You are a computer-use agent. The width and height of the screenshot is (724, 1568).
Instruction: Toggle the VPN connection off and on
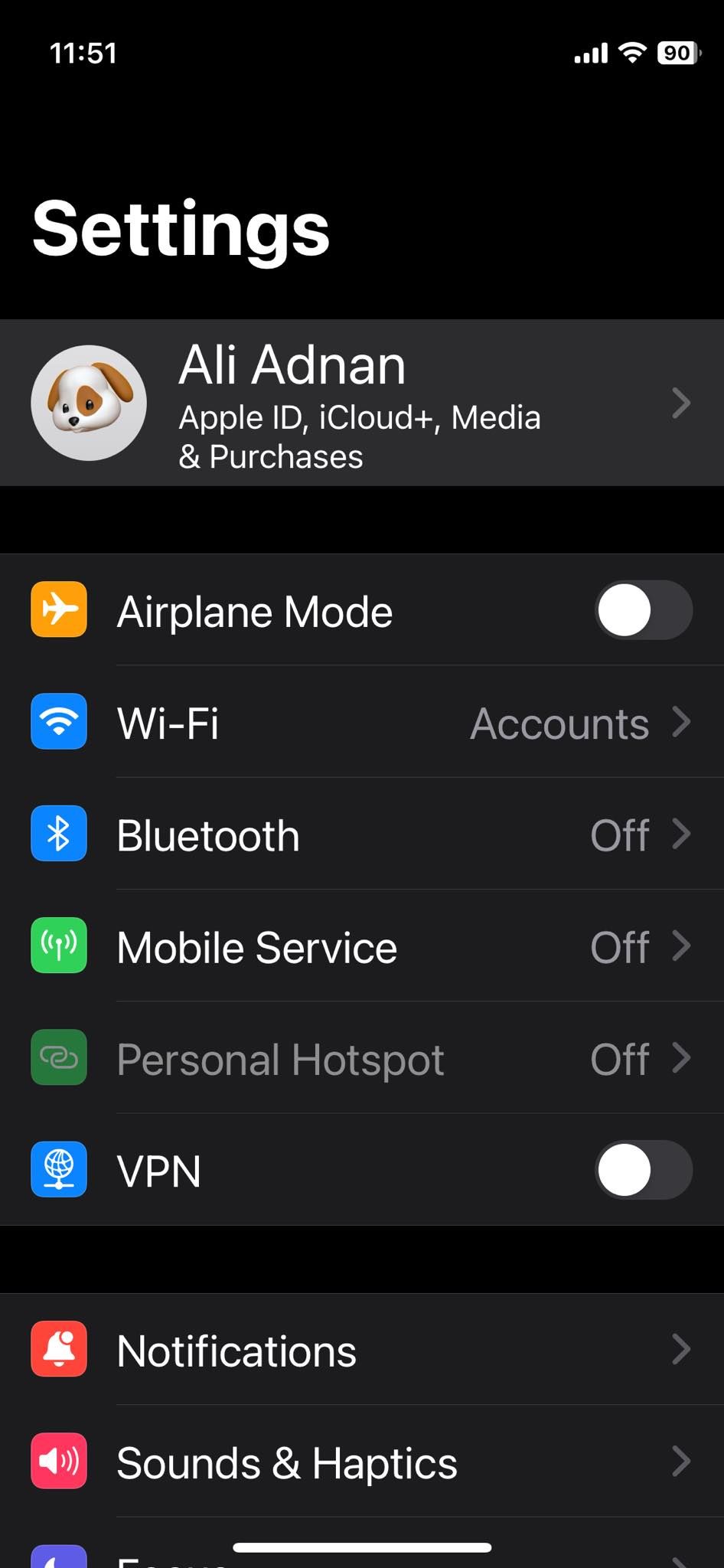[643, 1170]
